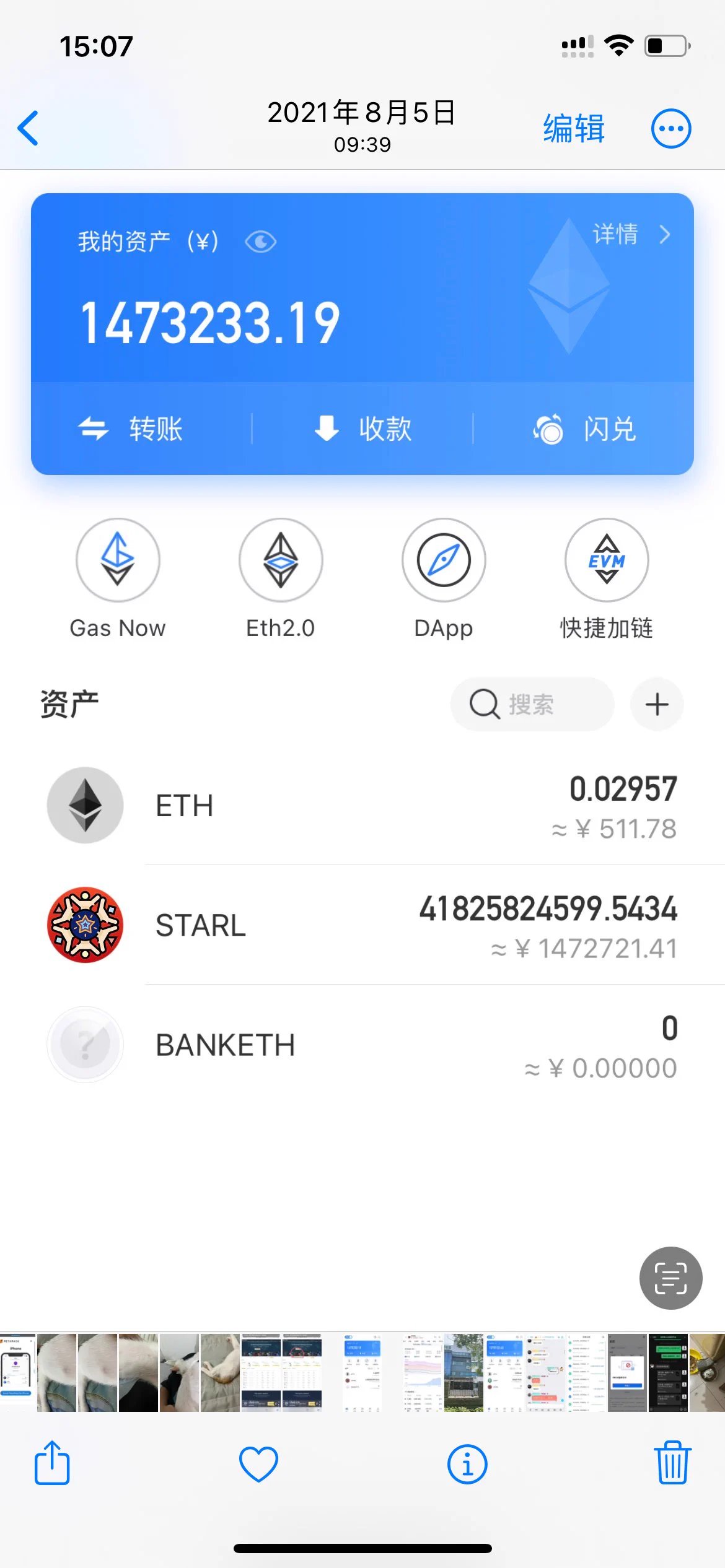Delete this photo with the trash icon
Image resolution: width=725 pixels, height=1568 pixels.
[x=672, y=1463]
